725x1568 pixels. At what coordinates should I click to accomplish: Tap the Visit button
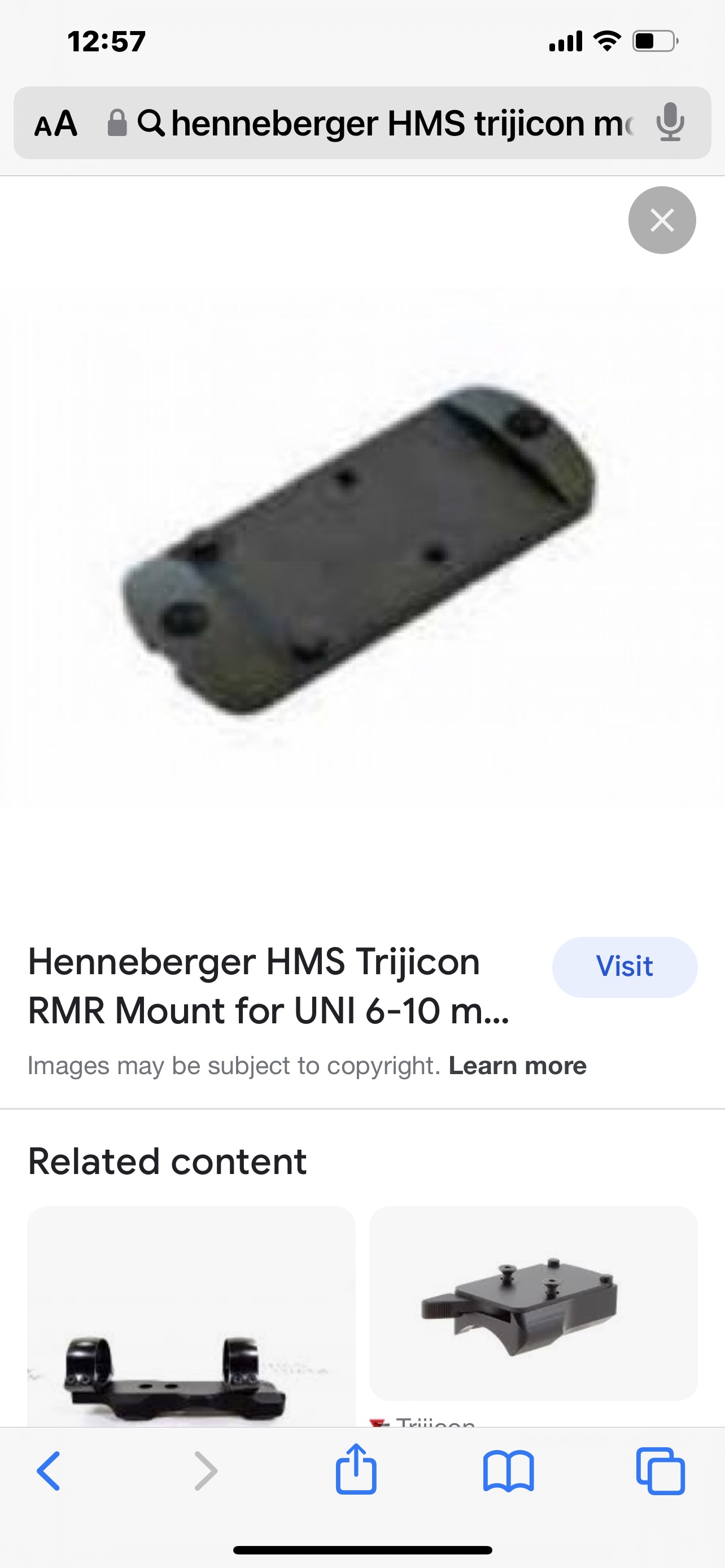(624, 967)
